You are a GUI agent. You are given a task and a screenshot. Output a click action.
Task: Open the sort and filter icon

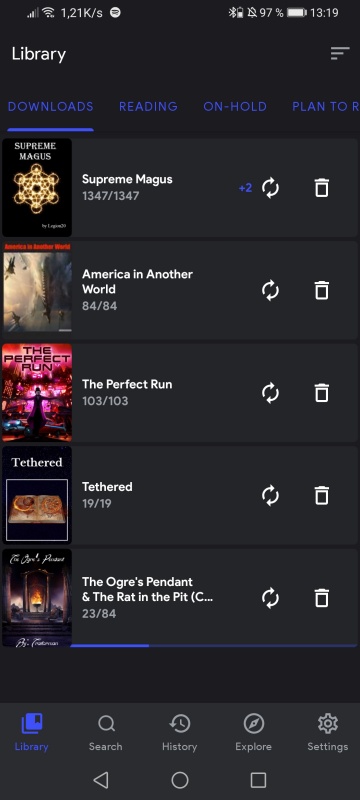(x=340, y=54)
